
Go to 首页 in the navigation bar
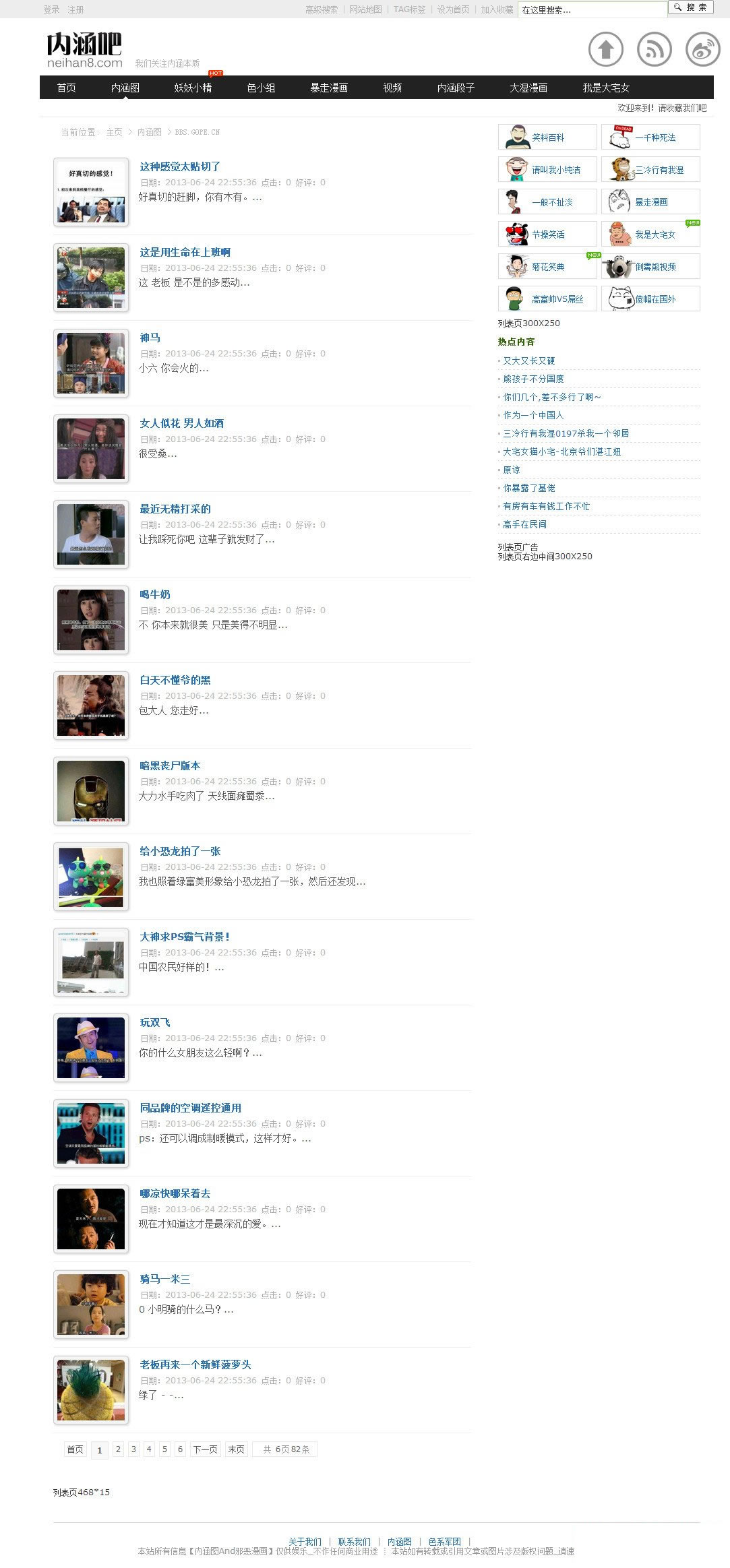66,88
